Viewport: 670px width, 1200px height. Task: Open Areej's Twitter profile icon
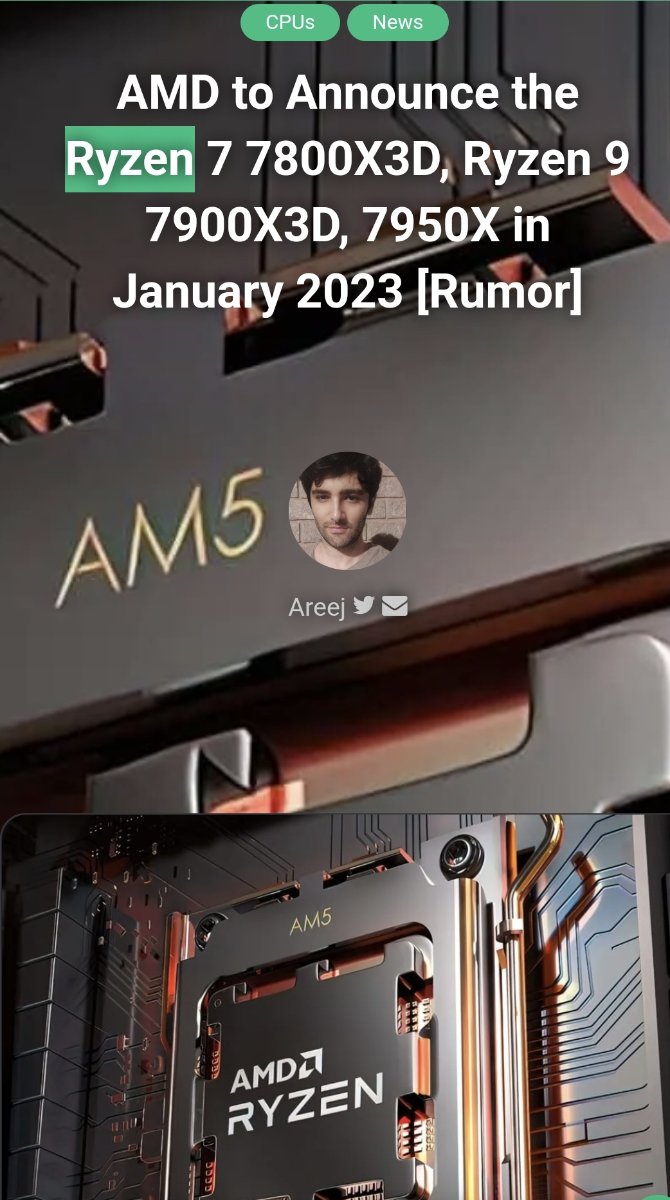click(x=364, y=605)
